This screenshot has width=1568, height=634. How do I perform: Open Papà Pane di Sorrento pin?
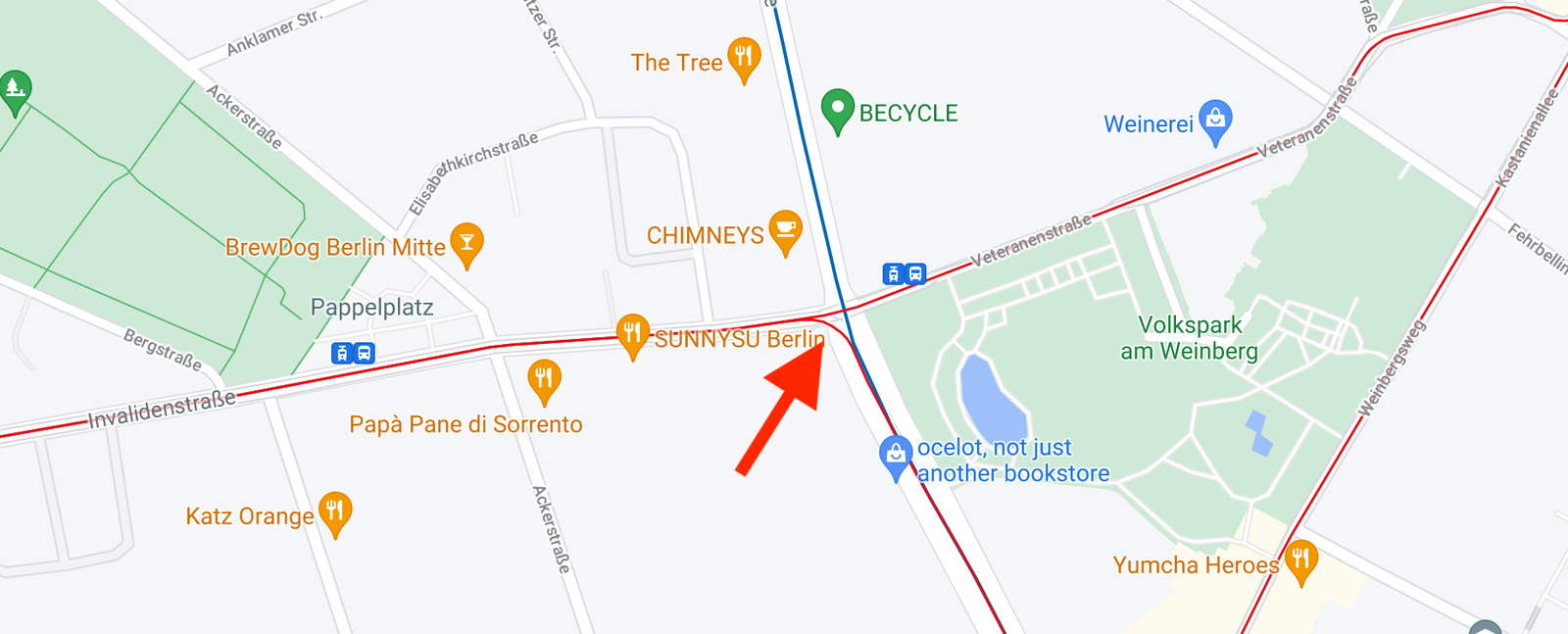point(544,378)
